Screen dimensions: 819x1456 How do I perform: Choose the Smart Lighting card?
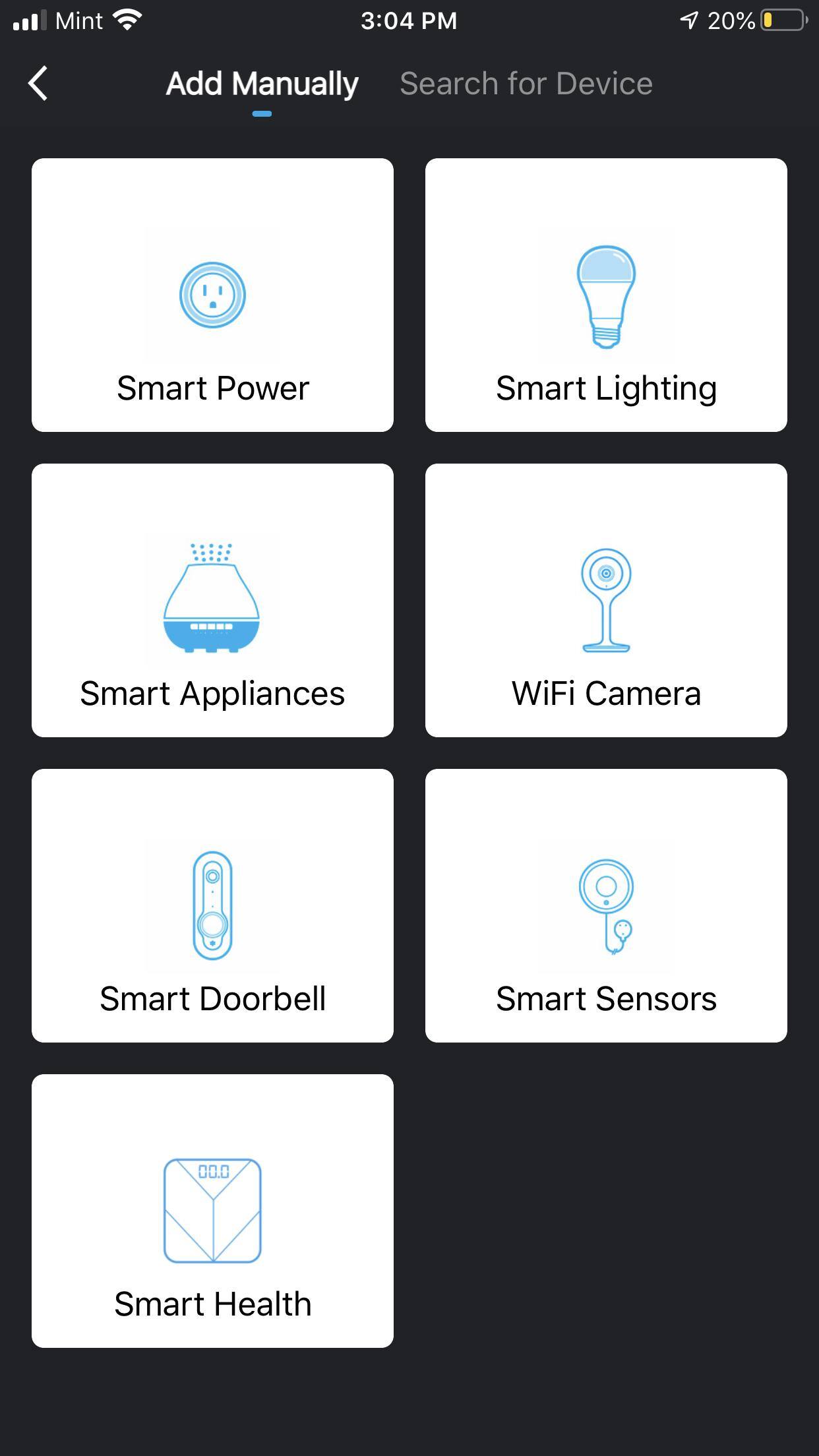point(606,295)
